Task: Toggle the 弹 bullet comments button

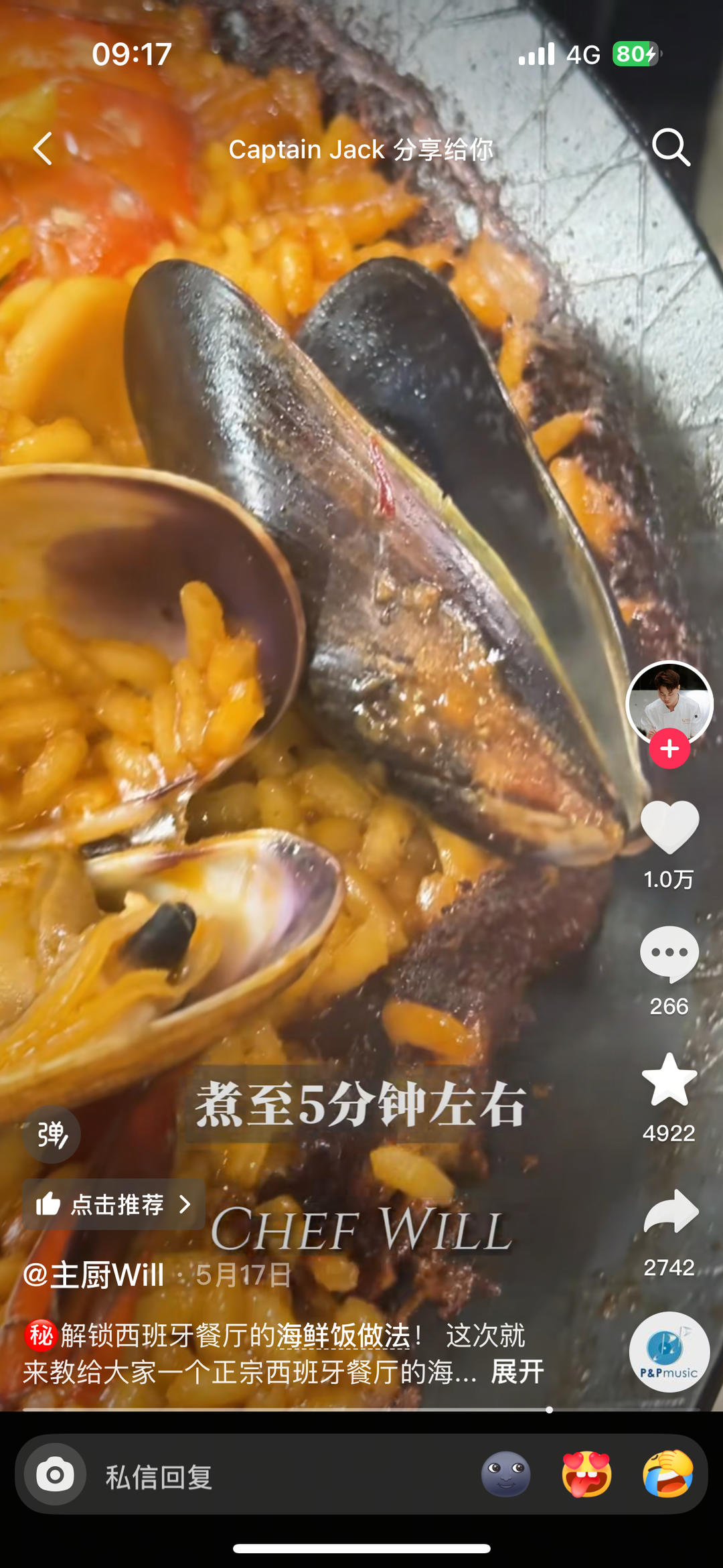Action: tap(52, 1135)
